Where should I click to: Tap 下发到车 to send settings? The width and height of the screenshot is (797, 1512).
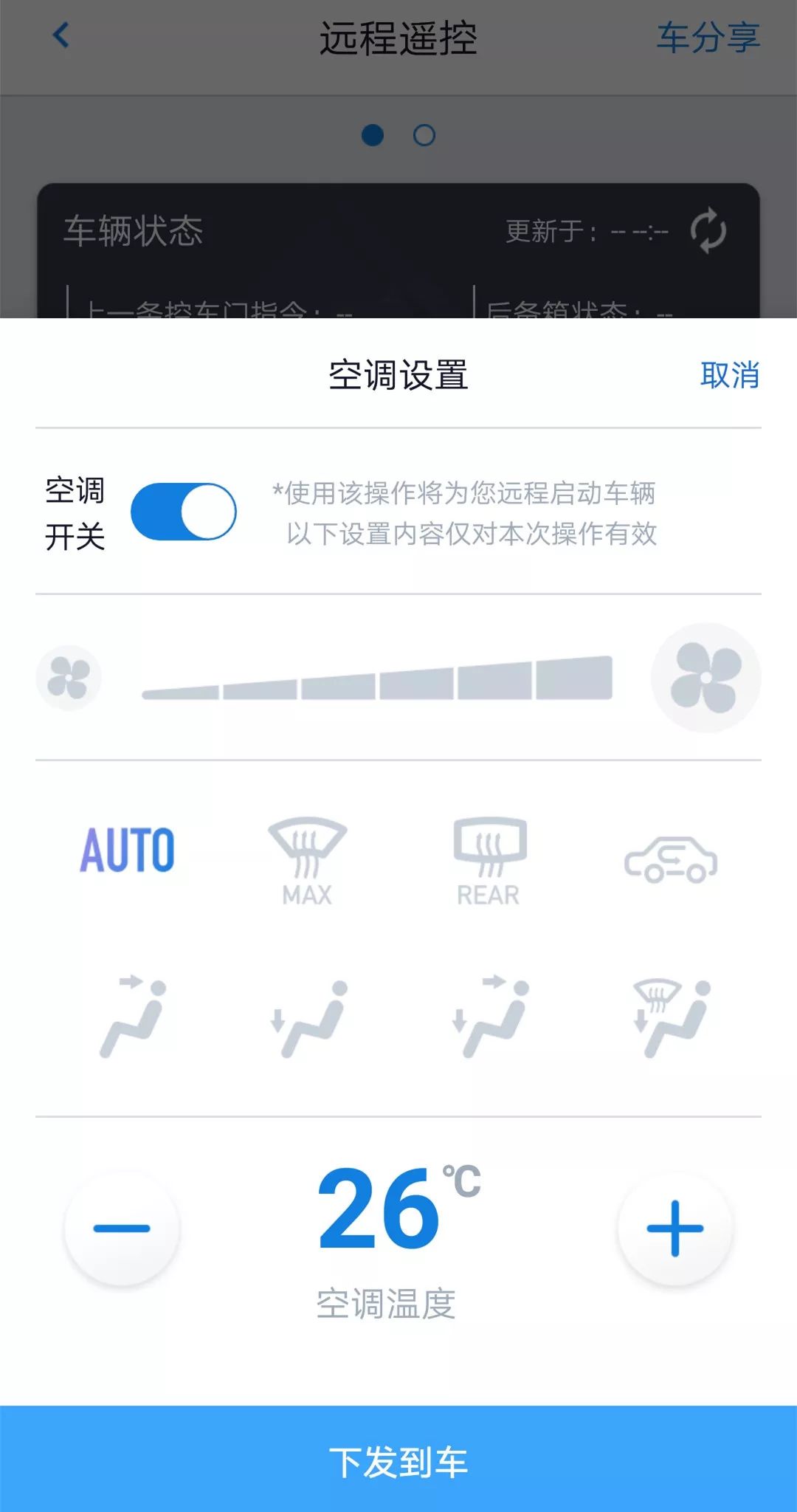click(398, 1459)
